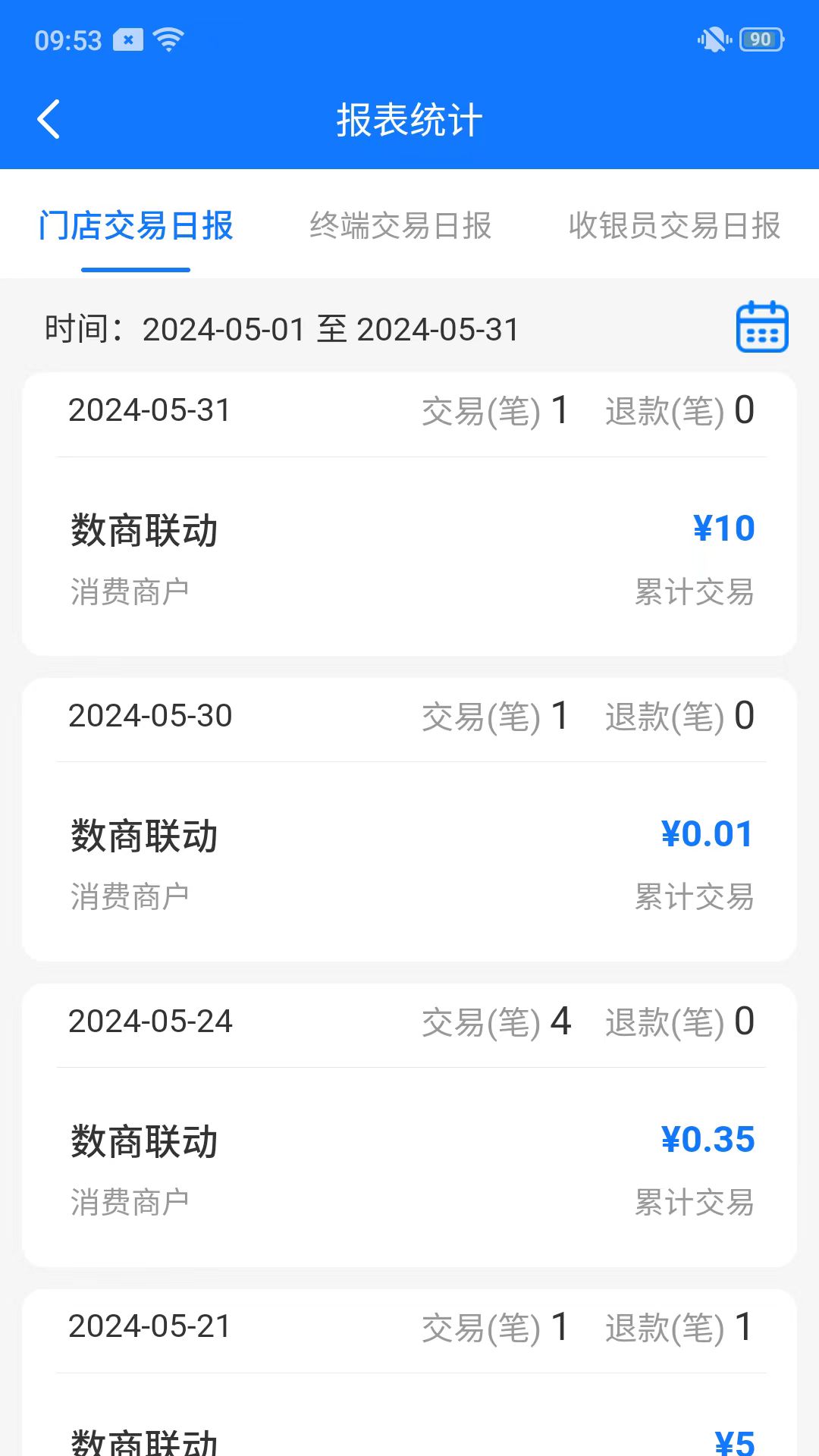Screen dimensions: 819x1456
Task: Switch to 终端交易日报 tab
Action: (x=400, y=226)
